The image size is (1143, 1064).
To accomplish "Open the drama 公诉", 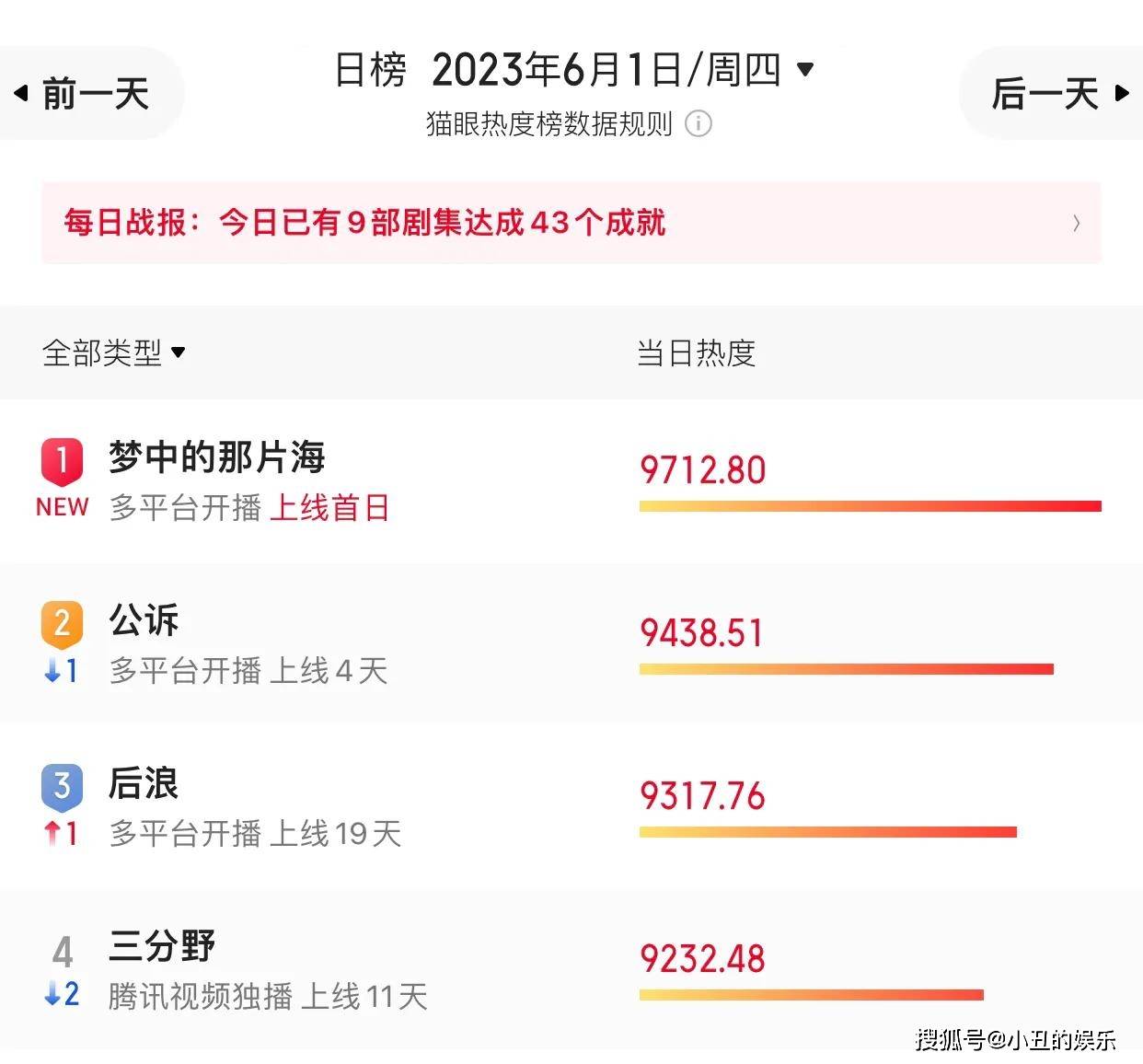I will pos(144,620).
